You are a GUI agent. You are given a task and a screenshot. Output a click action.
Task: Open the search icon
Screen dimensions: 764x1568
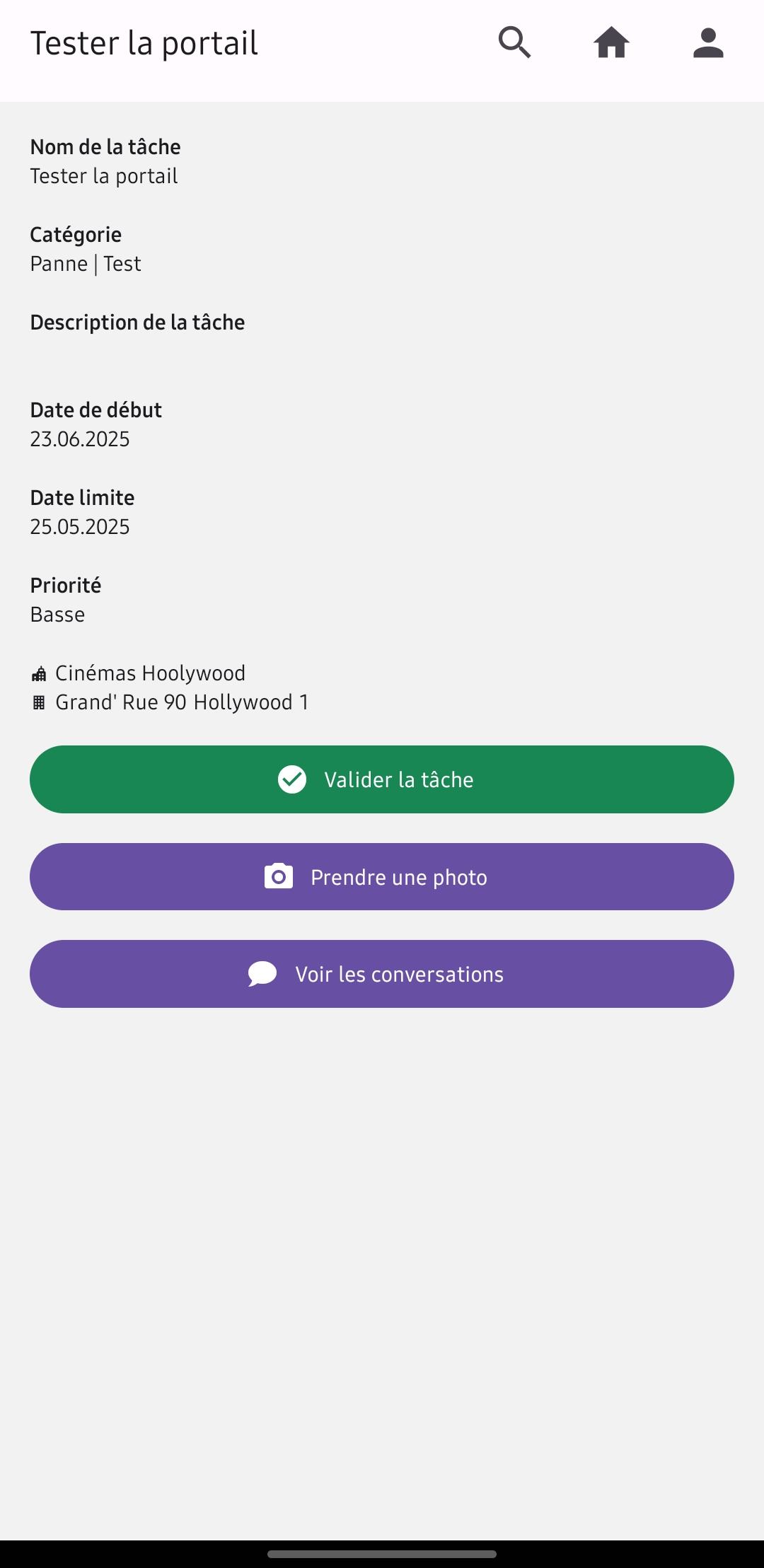pos(514,42)
